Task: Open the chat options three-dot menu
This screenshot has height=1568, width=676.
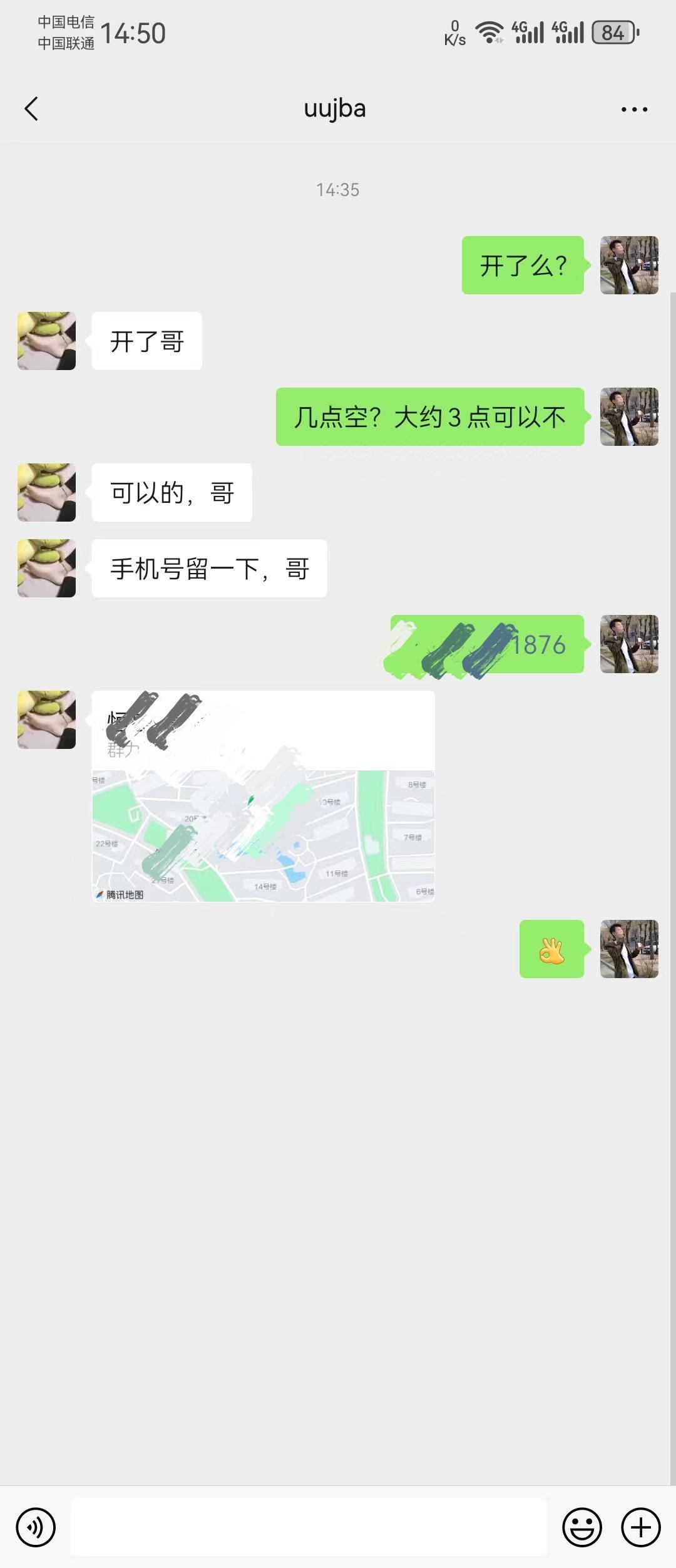Action: [633, 109]
